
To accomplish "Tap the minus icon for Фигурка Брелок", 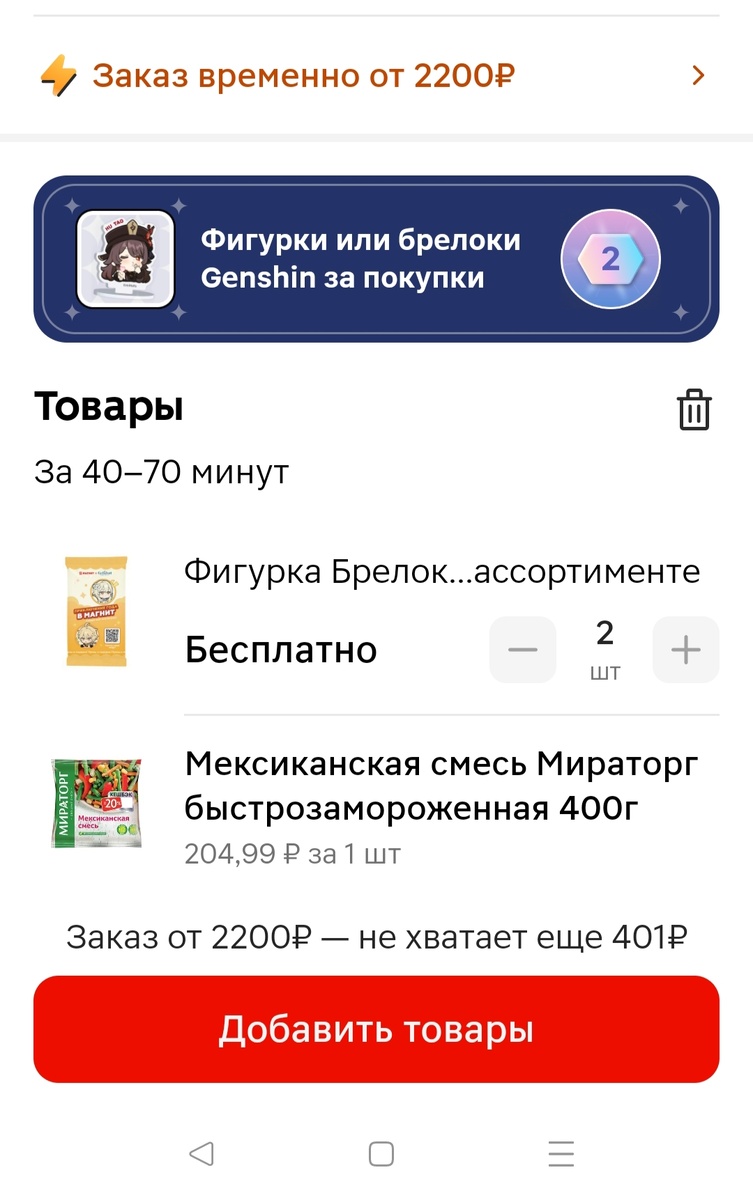I will [522, 650].
